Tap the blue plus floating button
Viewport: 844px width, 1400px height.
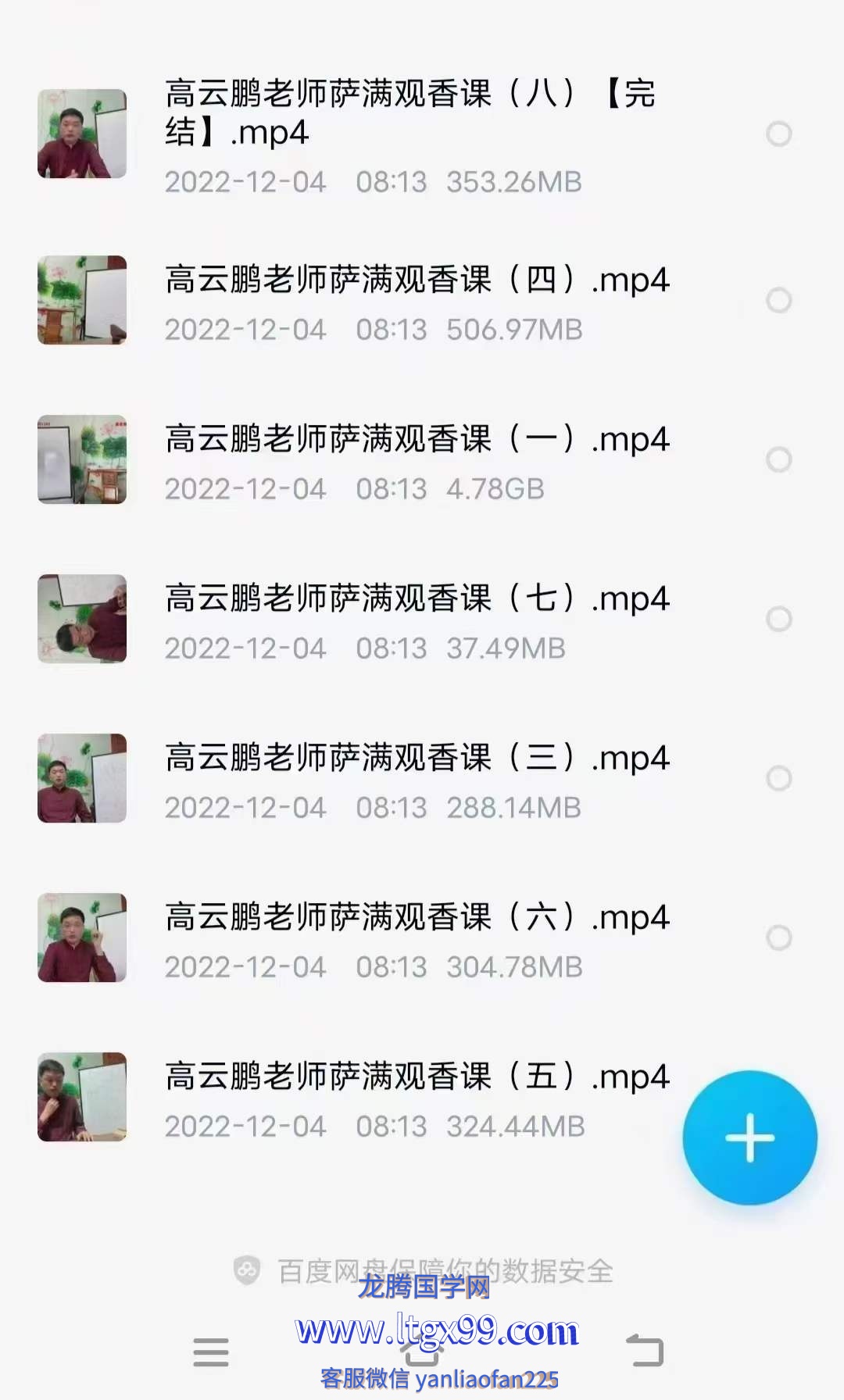(x=749, y=1137)
